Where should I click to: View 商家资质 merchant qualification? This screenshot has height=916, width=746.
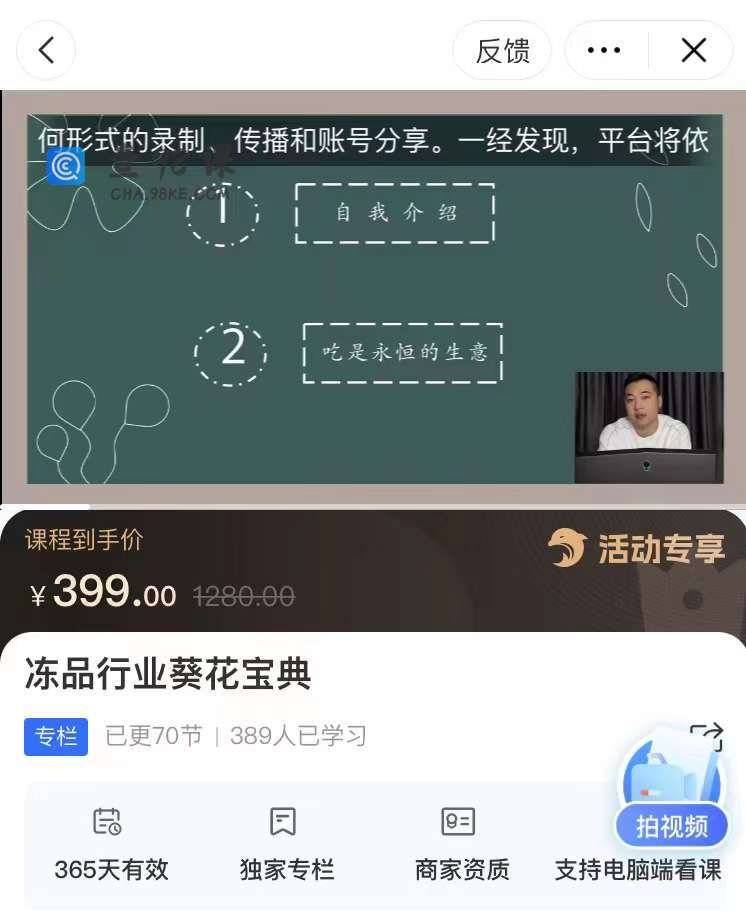point(461,845)
